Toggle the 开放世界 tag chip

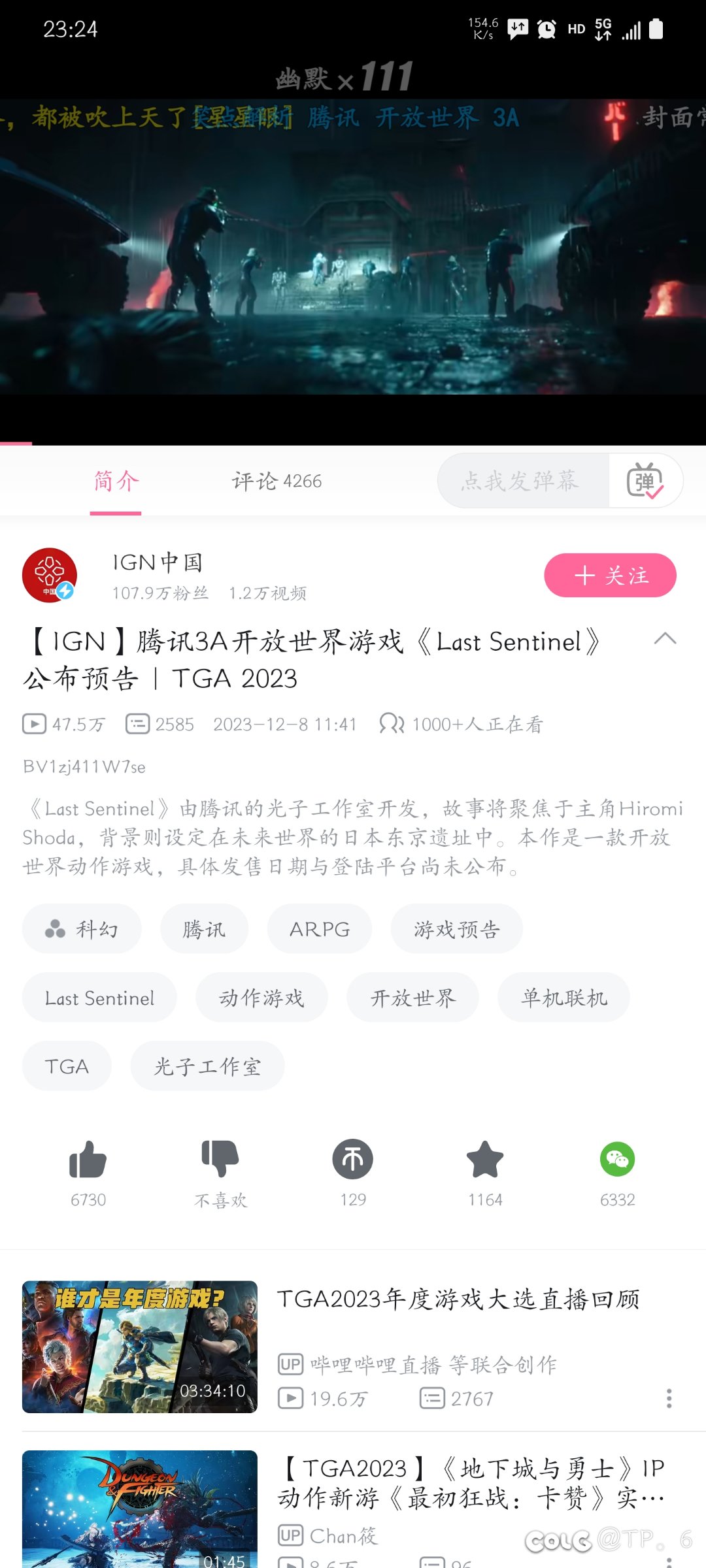[412, 998]
